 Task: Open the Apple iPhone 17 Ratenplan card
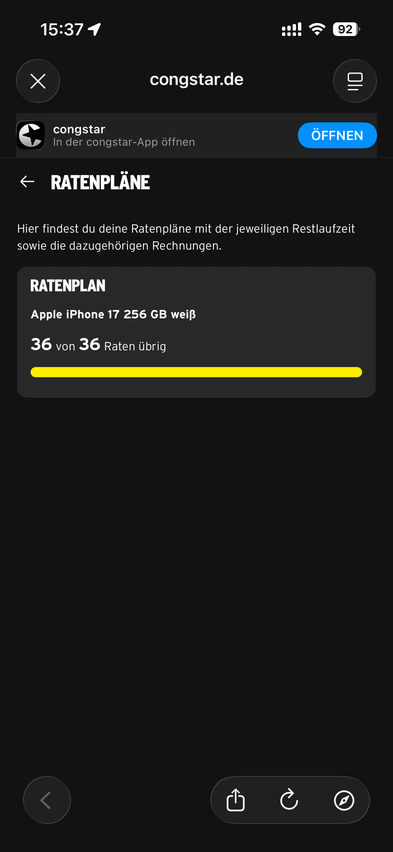(196, 332)
